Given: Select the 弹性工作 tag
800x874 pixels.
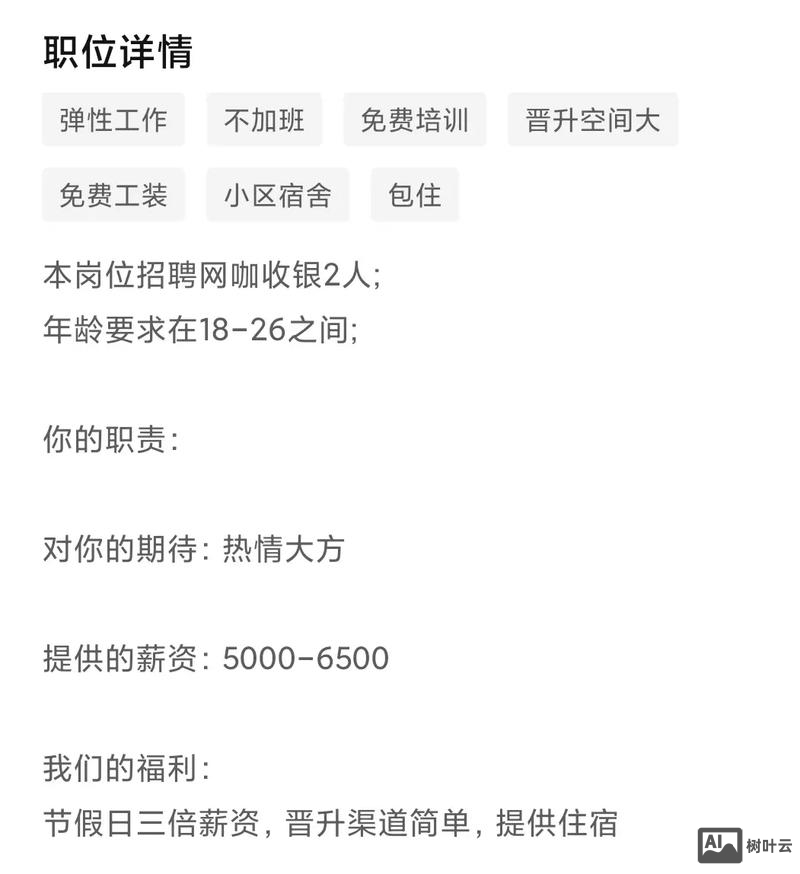Looking at the screenshot, I should click(112, 119).
